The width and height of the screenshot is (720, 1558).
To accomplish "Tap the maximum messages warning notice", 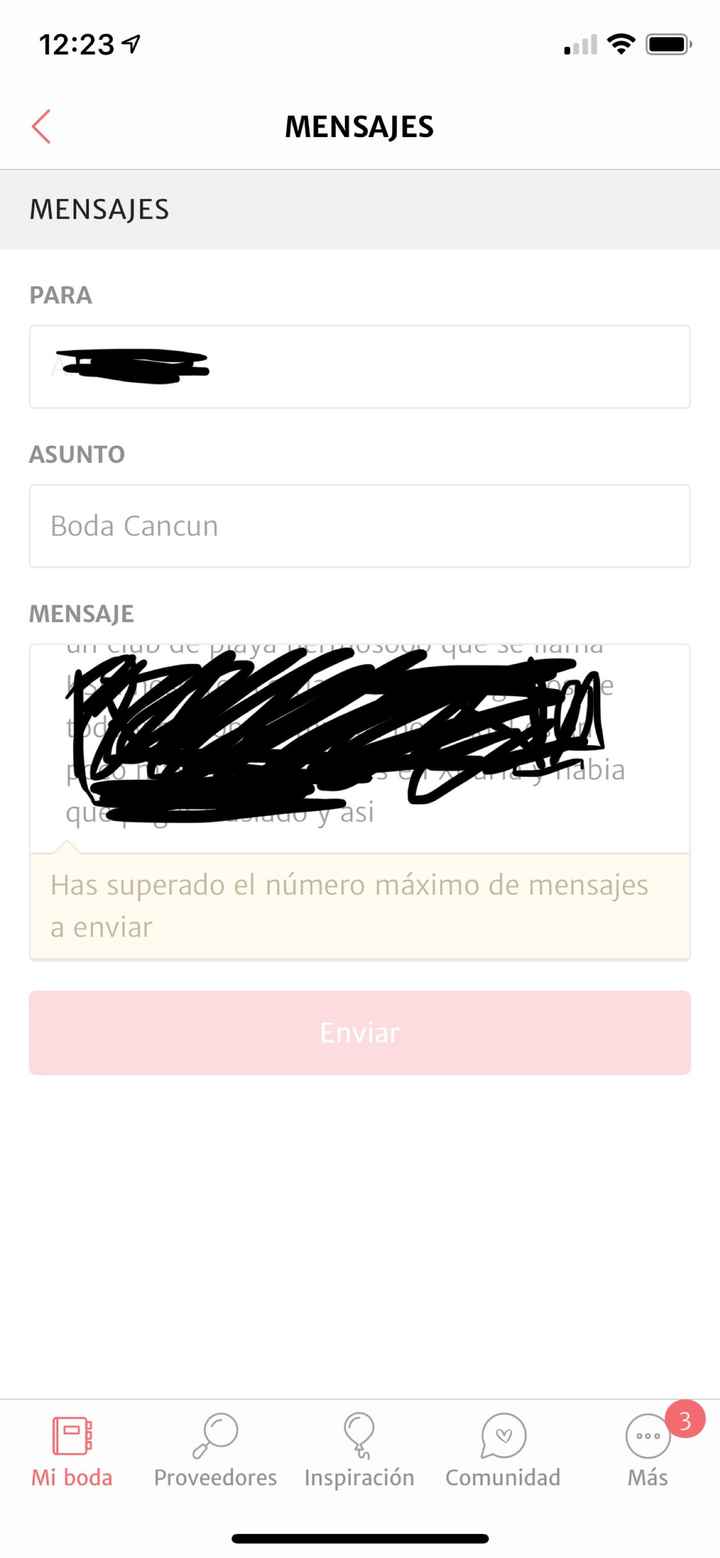I will (x=360, y=903).
